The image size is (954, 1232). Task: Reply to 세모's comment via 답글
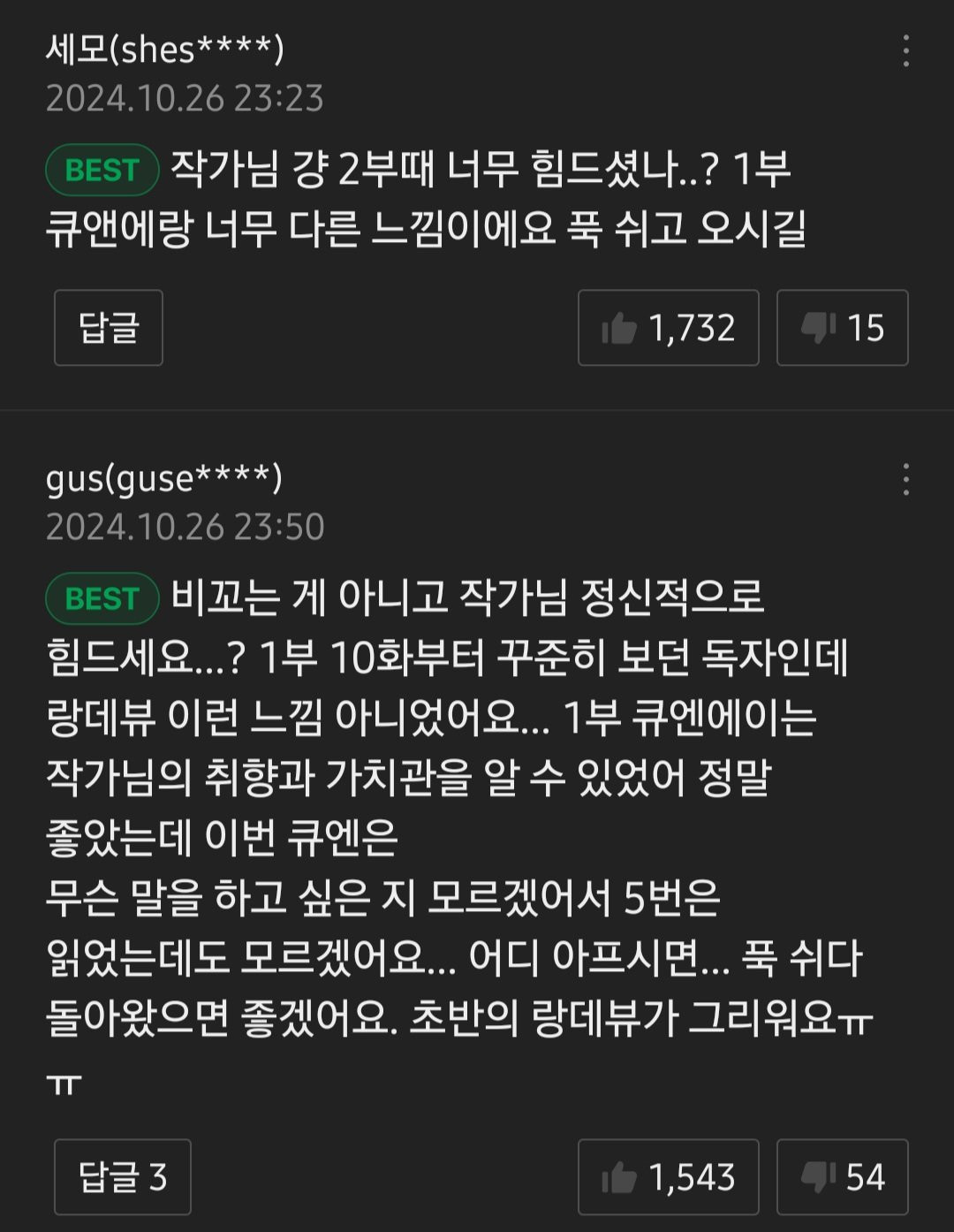[x=109, y=328]
